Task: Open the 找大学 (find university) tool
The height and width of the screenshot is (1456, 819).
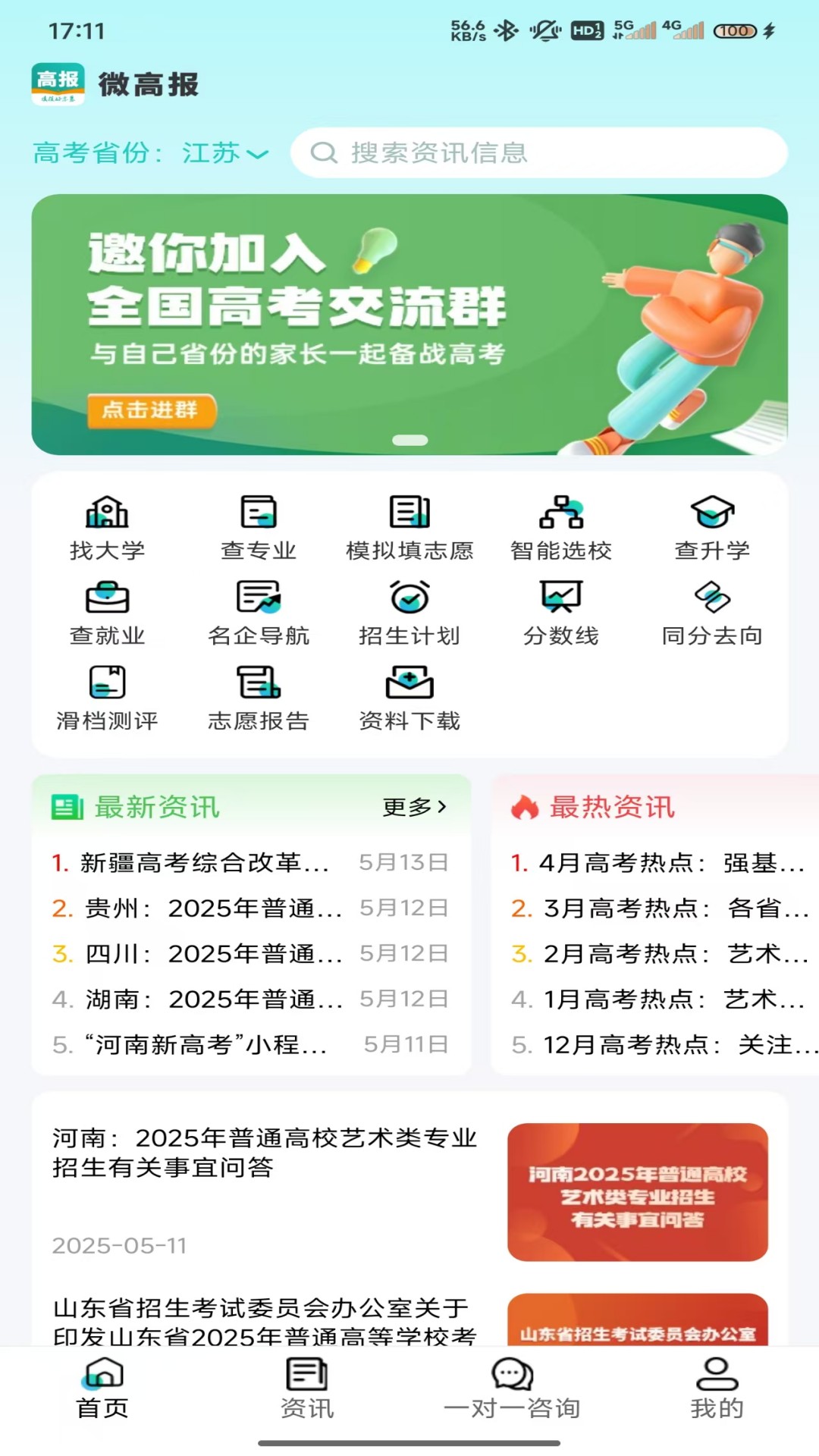Action: click(x=107, y=527)
